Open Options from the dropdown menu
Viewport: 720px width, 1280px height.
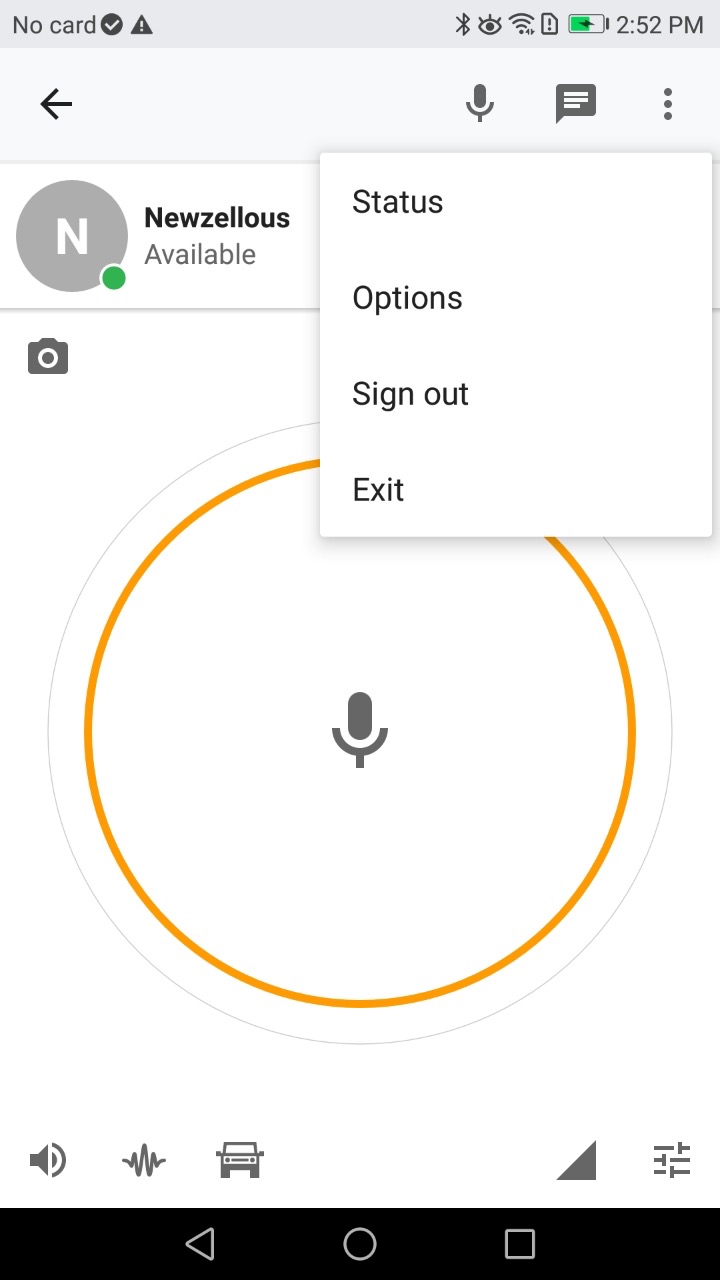click(x=516, y=298)
